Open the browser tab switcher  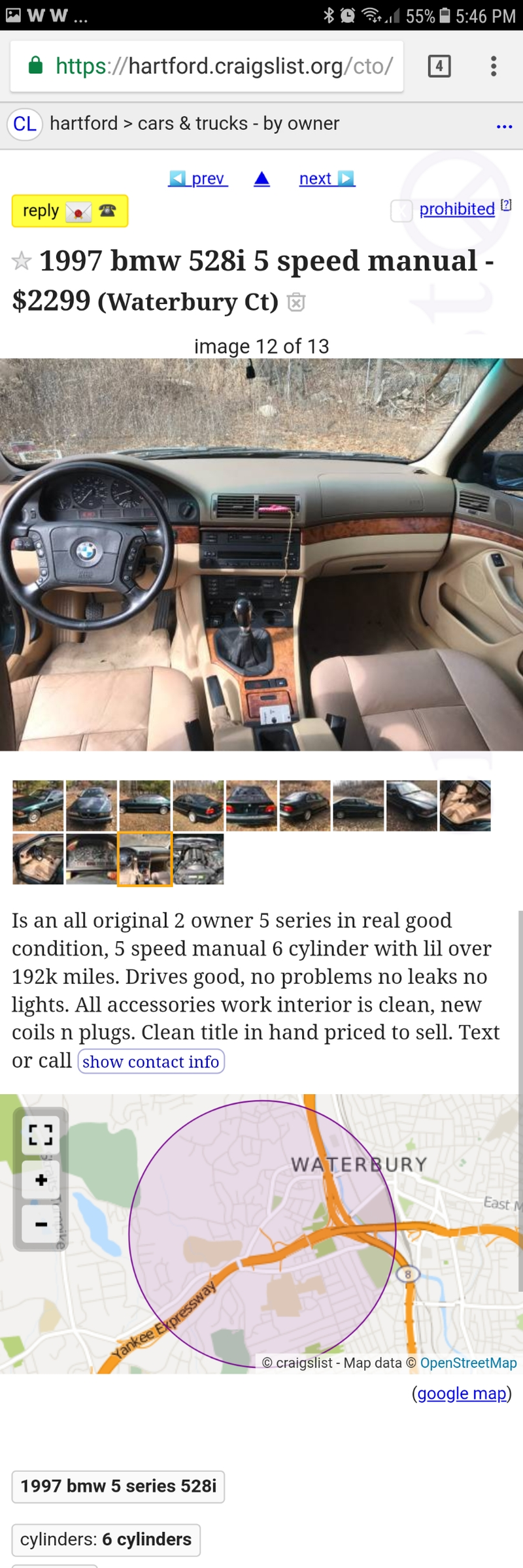coord(439,66)
